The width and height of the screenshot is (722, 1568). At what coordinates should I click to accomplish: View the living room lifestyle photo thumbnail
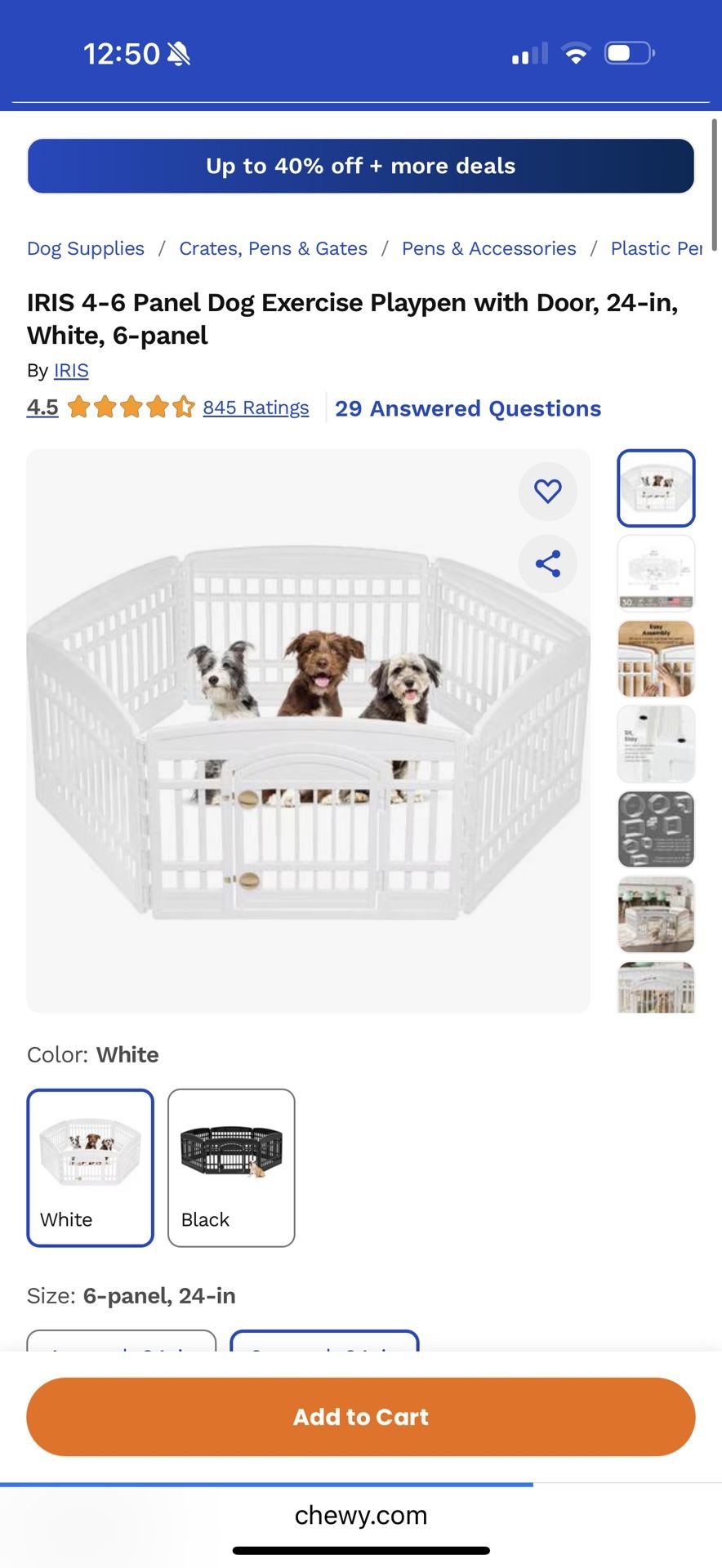656,915
